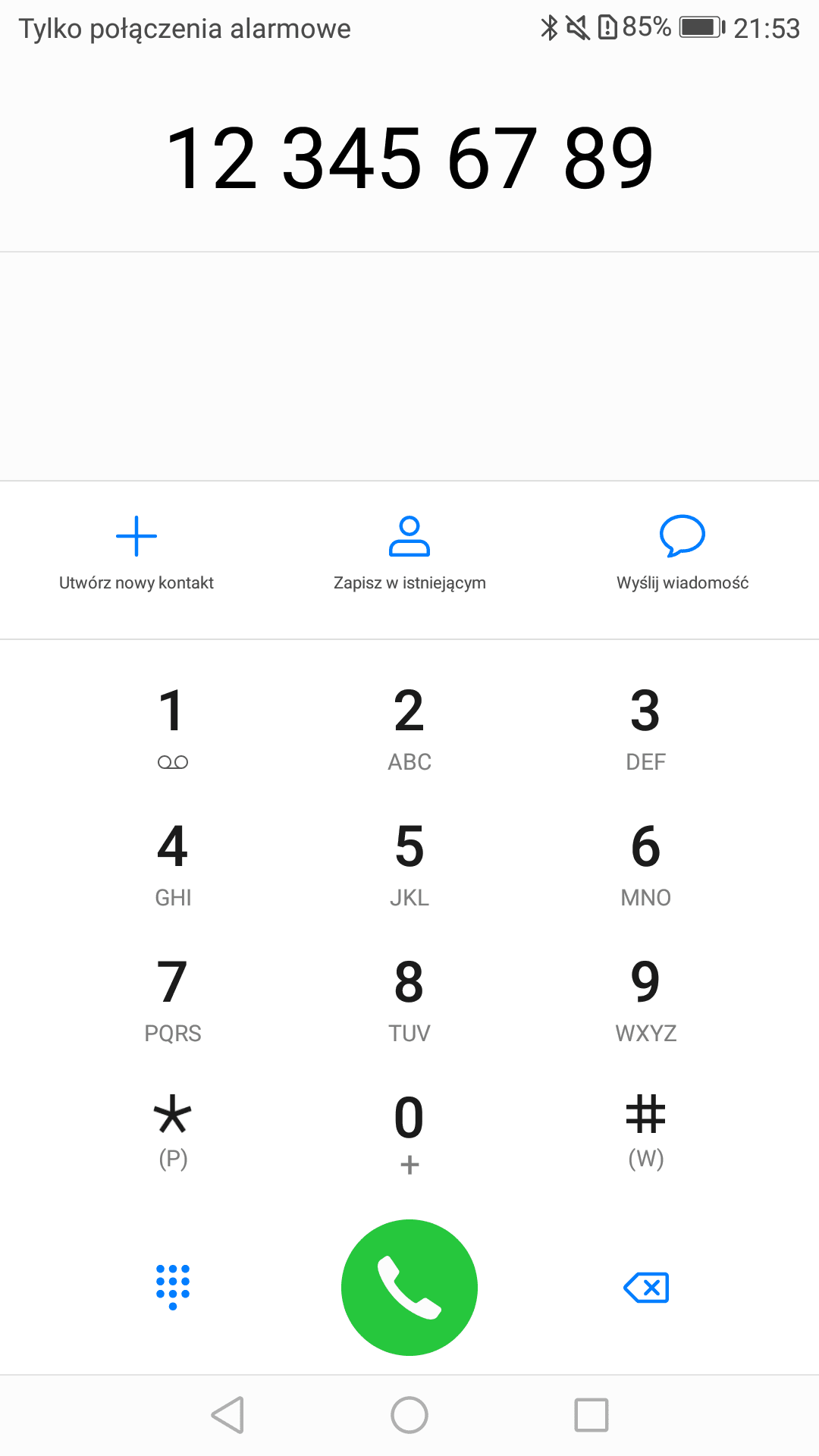Tap the star (P) key

[x=173, y=1134]
